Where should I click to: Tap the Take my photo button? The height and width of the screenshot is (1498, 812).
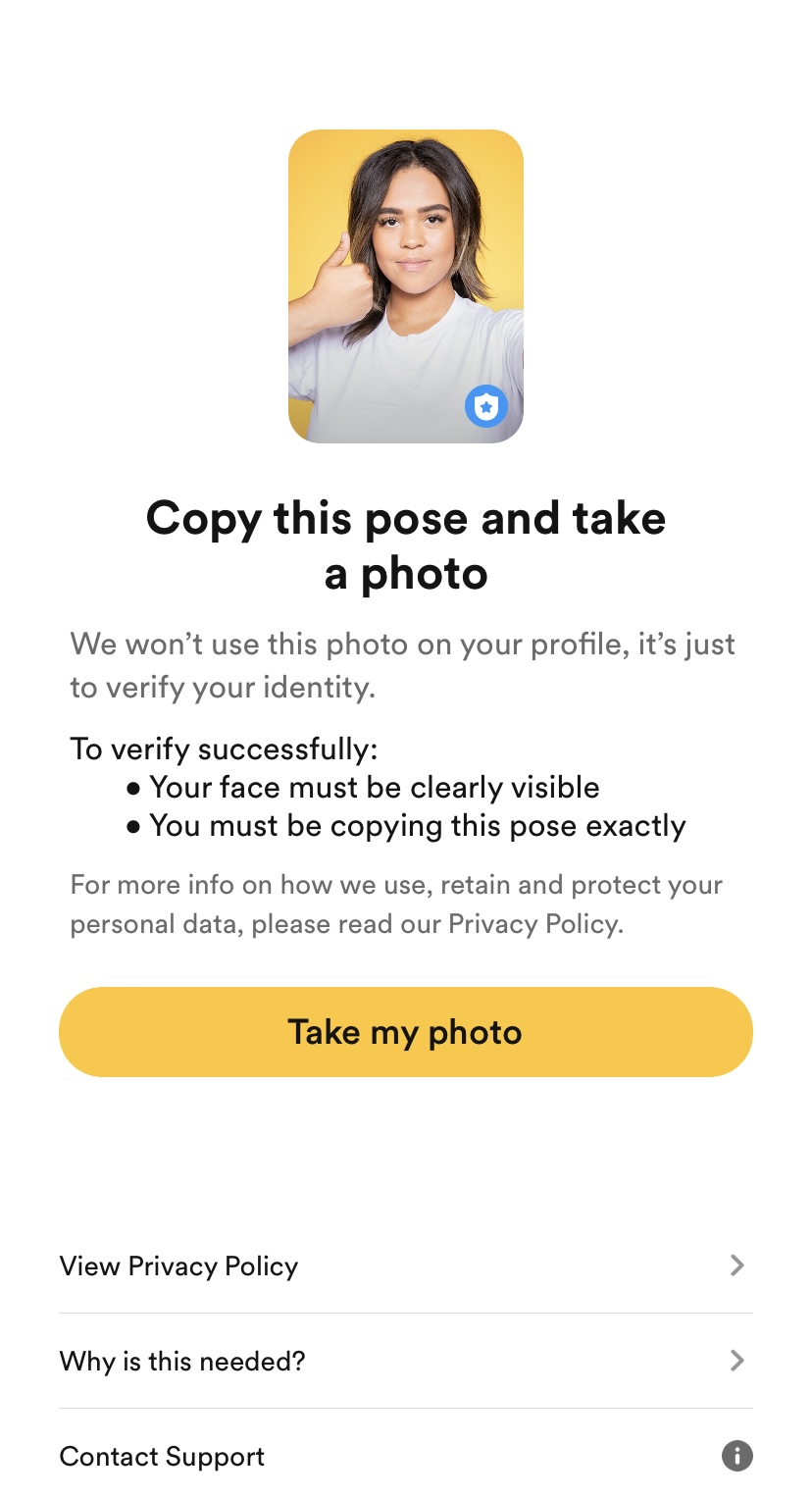(x=405, y=1032)
